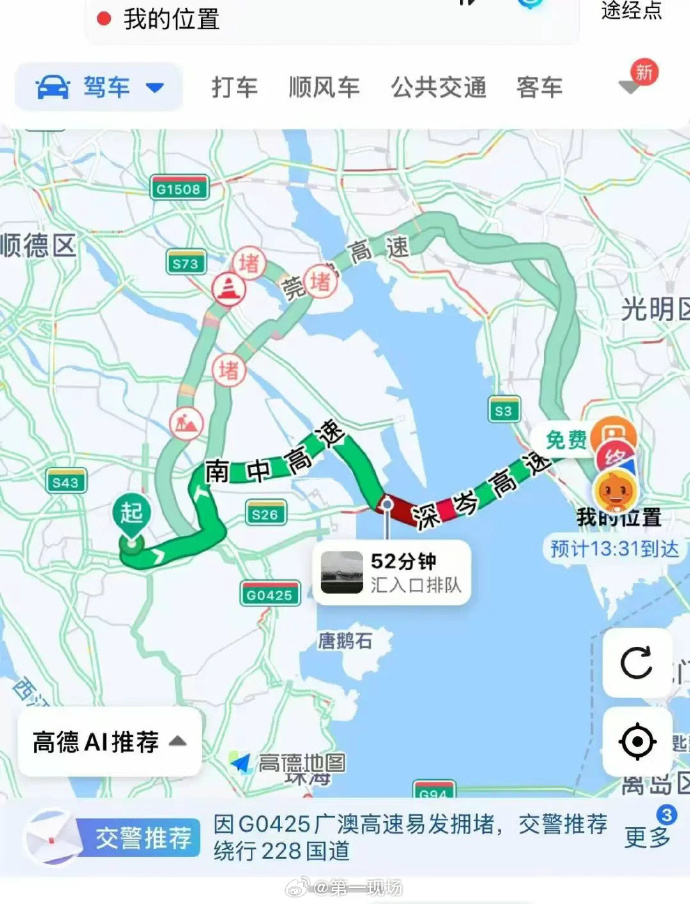Select the 公共交通 tab
The width and height of the screenshot is (690, 904).
click(x=439, y=88)
